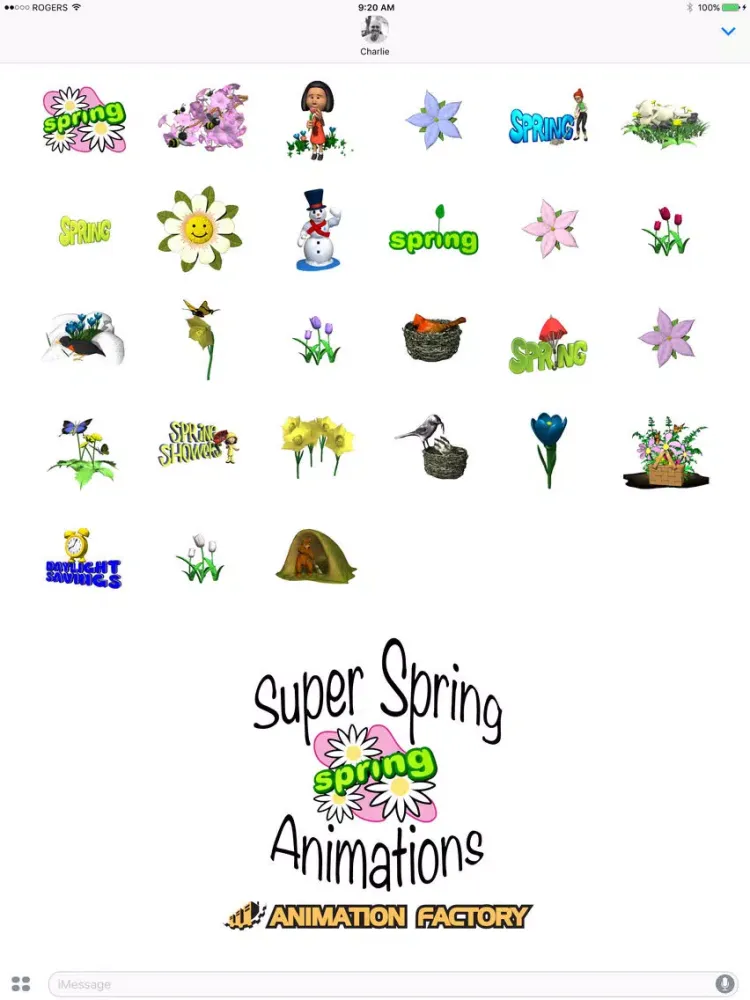Select the red tulips sticker
Viewport: 750px width, 1000px height.
[x=664, y=231]
